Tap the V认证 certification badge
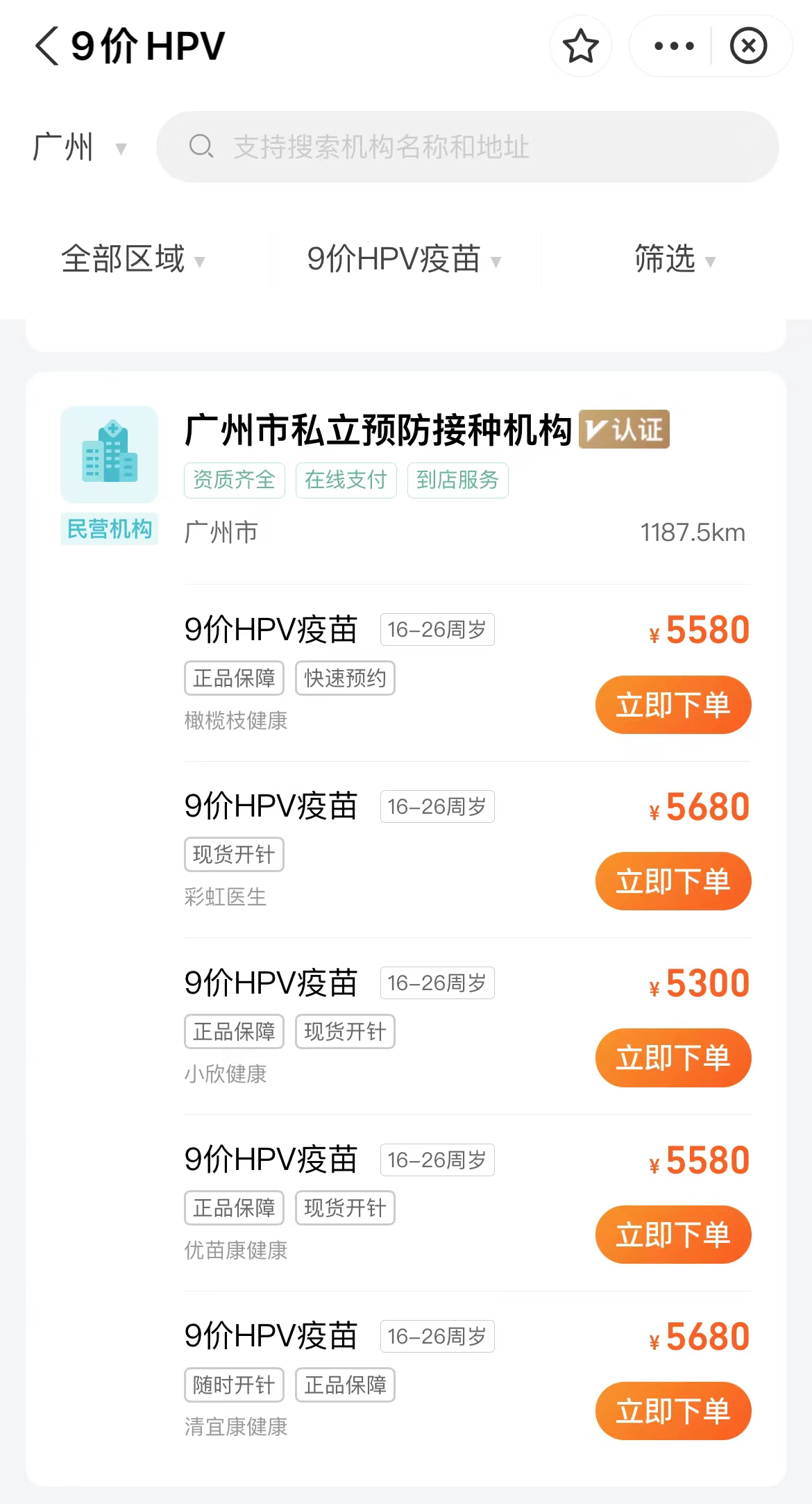This screenshot has height=1504, width=812. coord(624,430)
